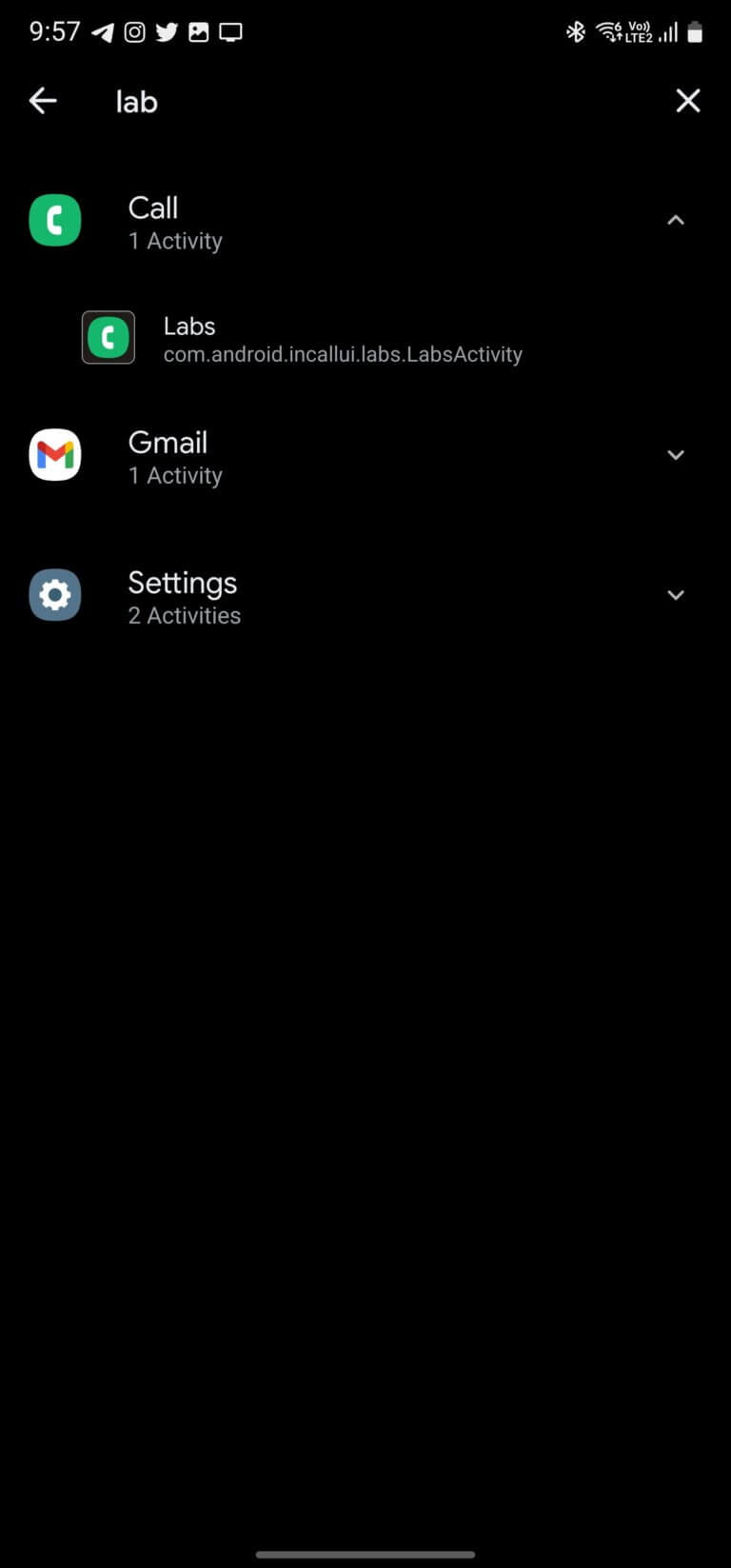The height and width of the screenshot is (1568, 731).
Task: Clear the search text with X
Action: click(x=687, y=101)
